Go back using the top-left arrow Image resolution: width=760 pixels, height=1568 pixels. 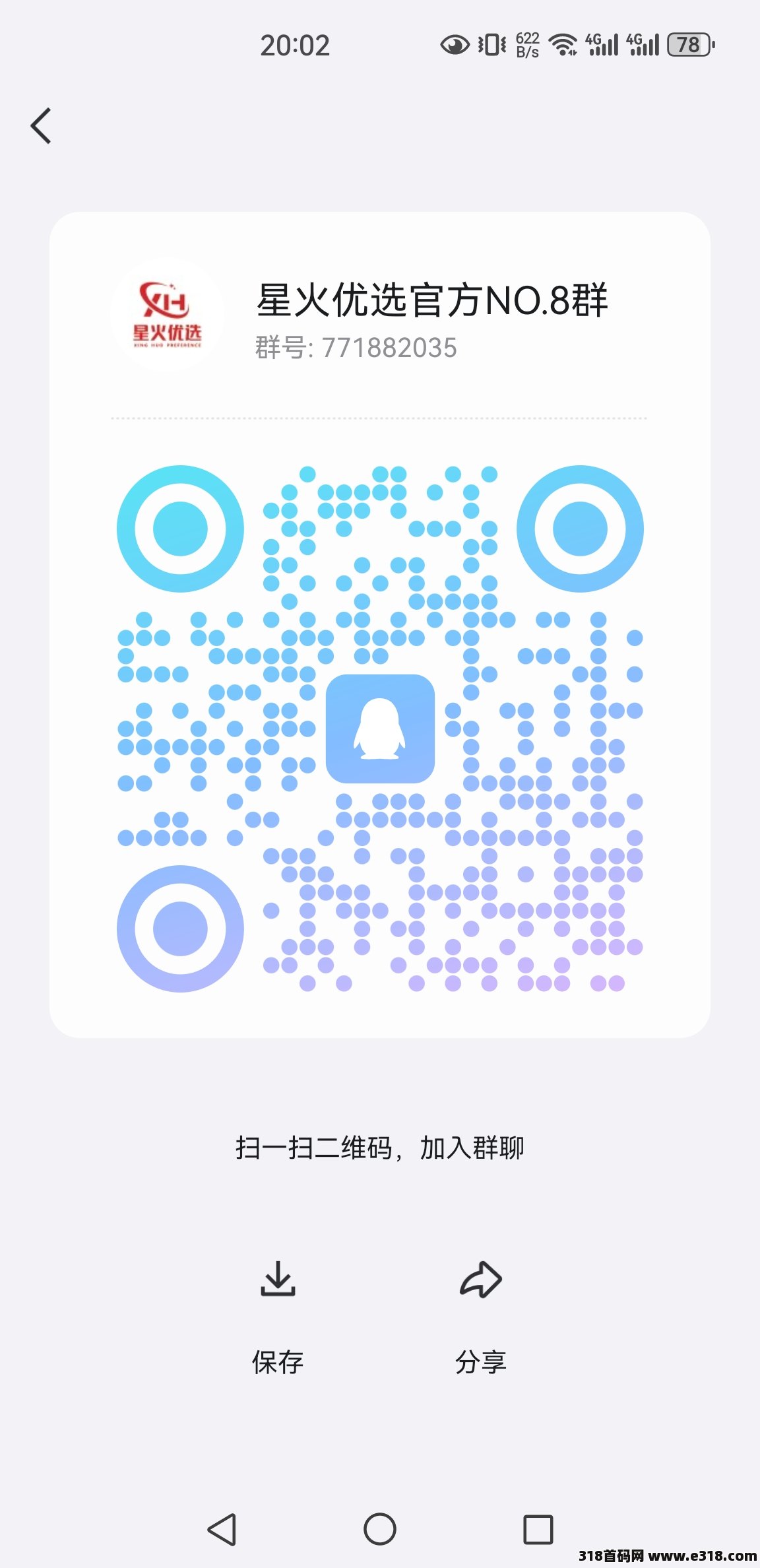(x=41, y=125)
